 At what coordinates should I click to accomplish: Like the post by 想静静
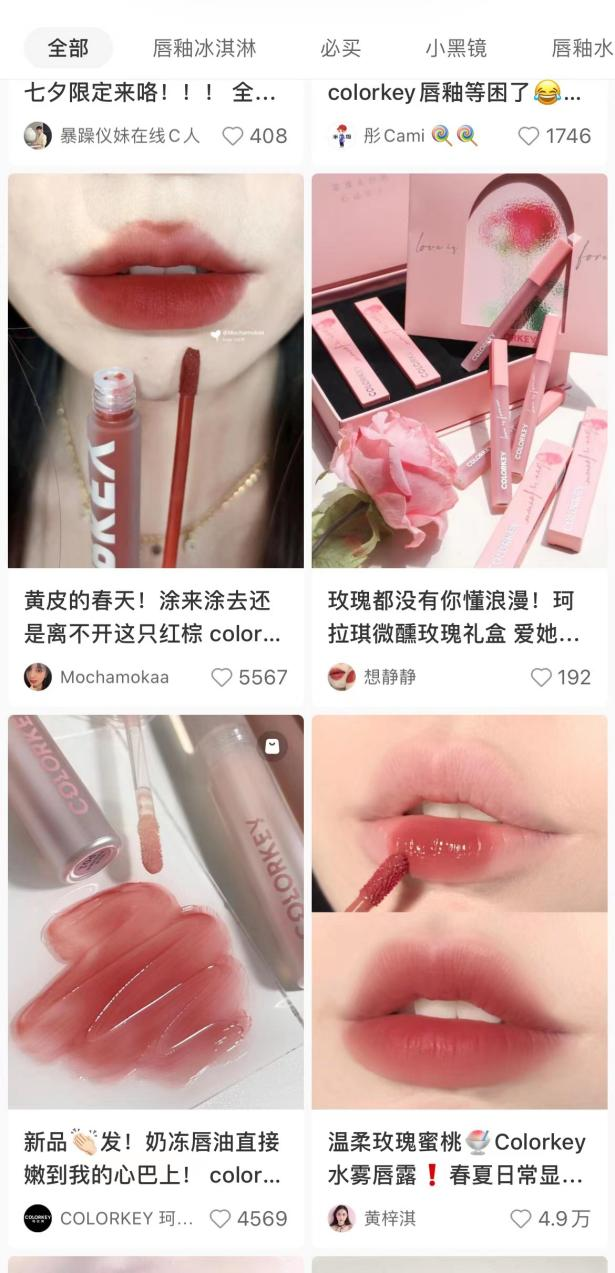point(541,677)
